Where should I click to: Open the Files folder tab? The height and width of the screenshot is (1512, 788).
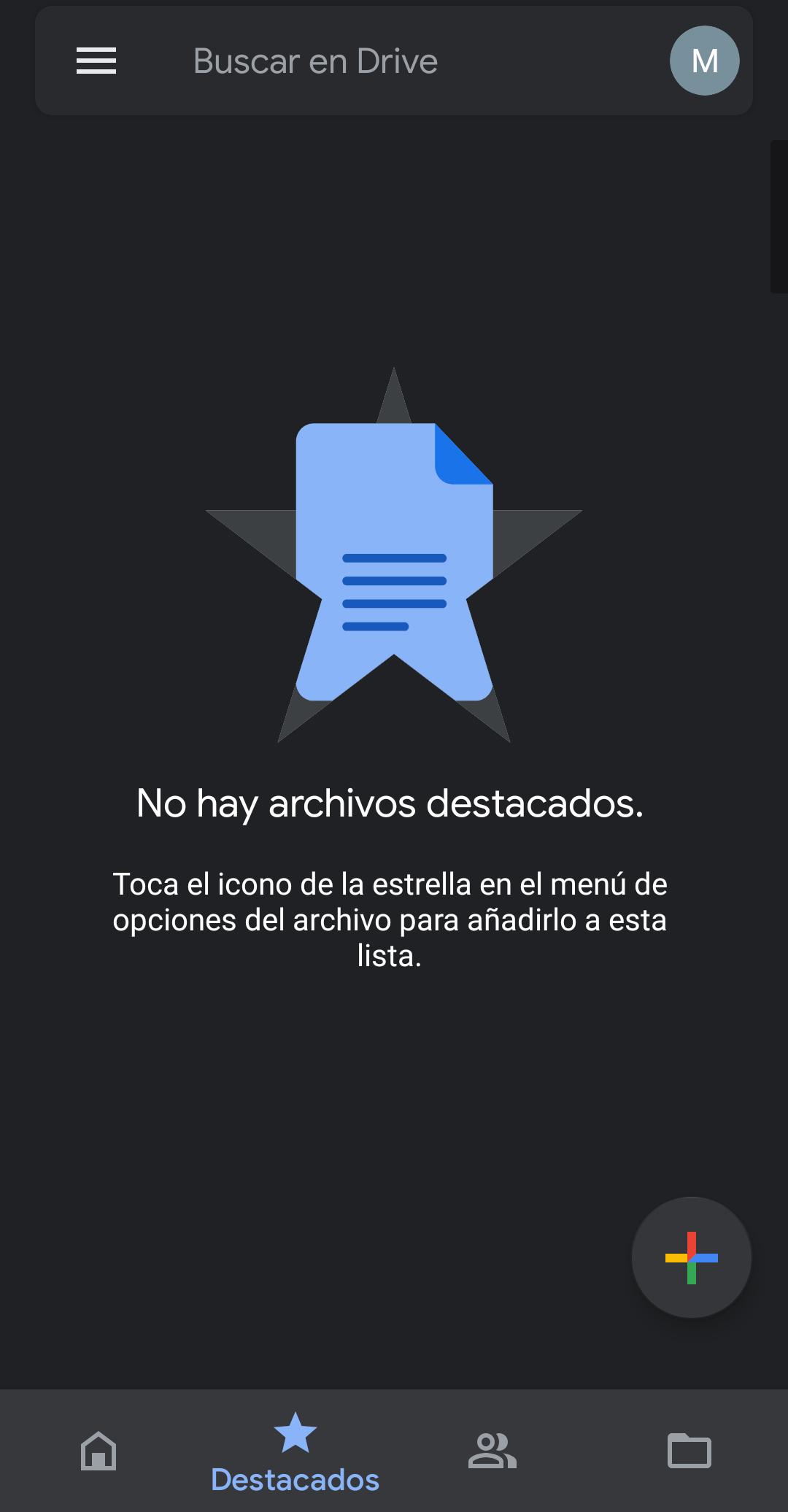pyautogui.click(x=689, y=1450)
